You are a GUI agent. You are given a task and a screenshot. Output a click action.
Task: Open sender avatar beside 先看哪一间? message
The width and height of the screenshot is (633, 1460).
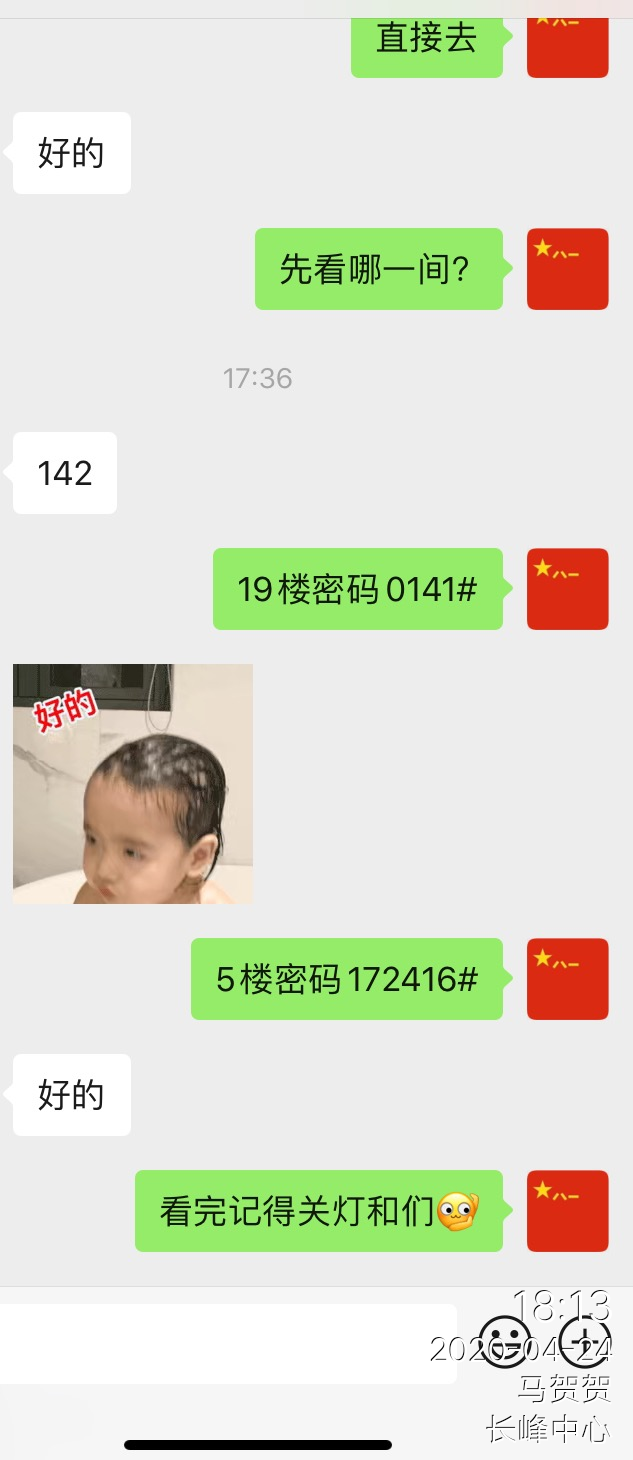pyautogui.click(x=568, y=269)
